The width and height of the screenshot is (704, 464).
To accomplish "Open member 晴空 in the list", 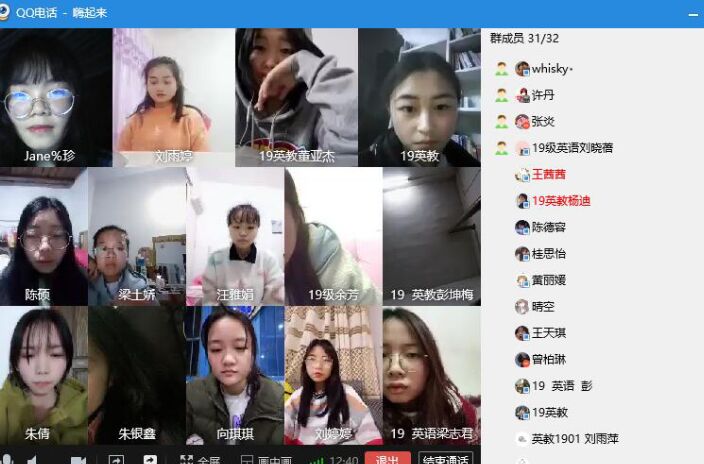I will click(543, 306).
